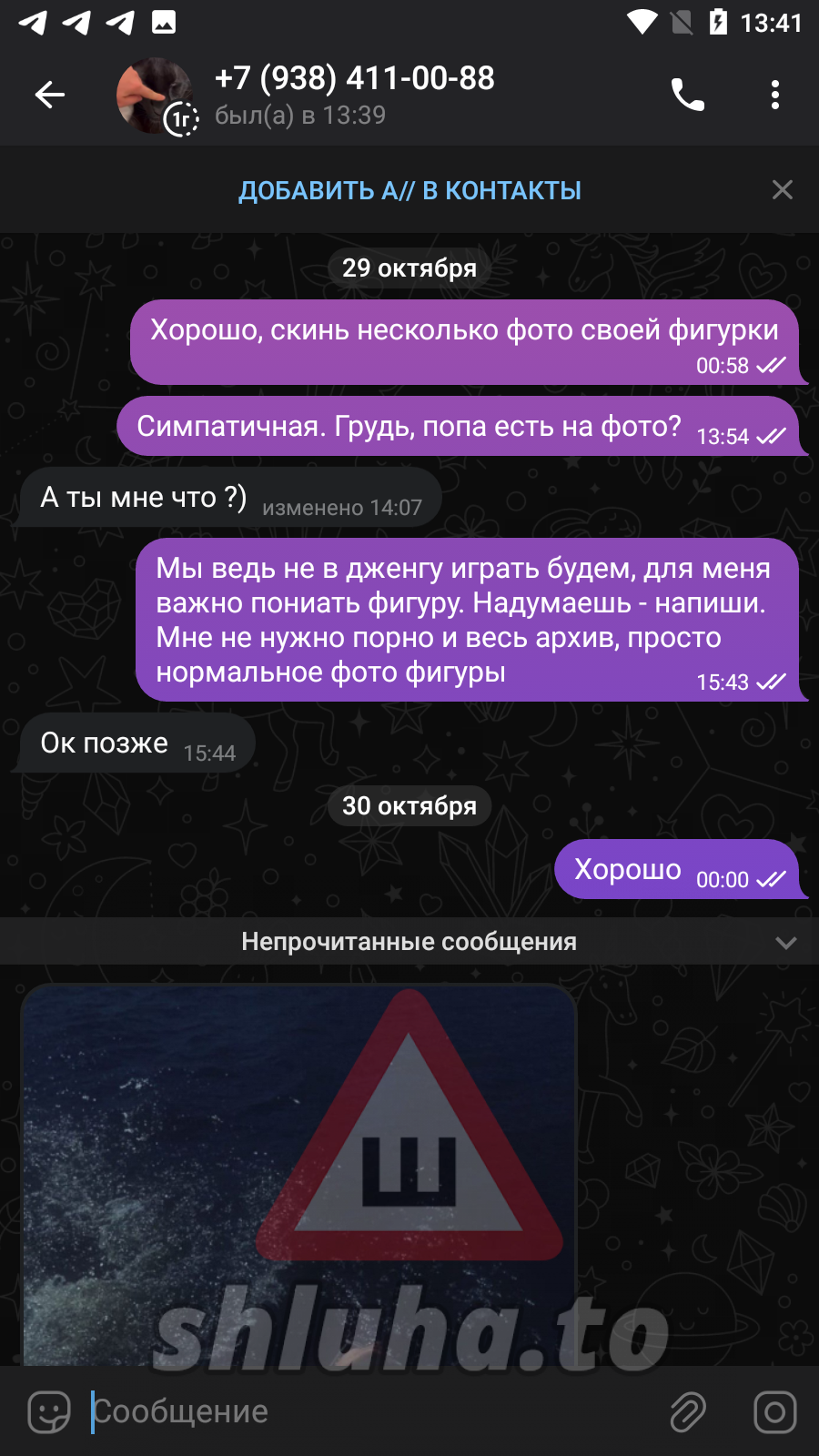Open the camera to record a video message
This screenshot has width=819, height=1456.
click(x=774, y=1412)
